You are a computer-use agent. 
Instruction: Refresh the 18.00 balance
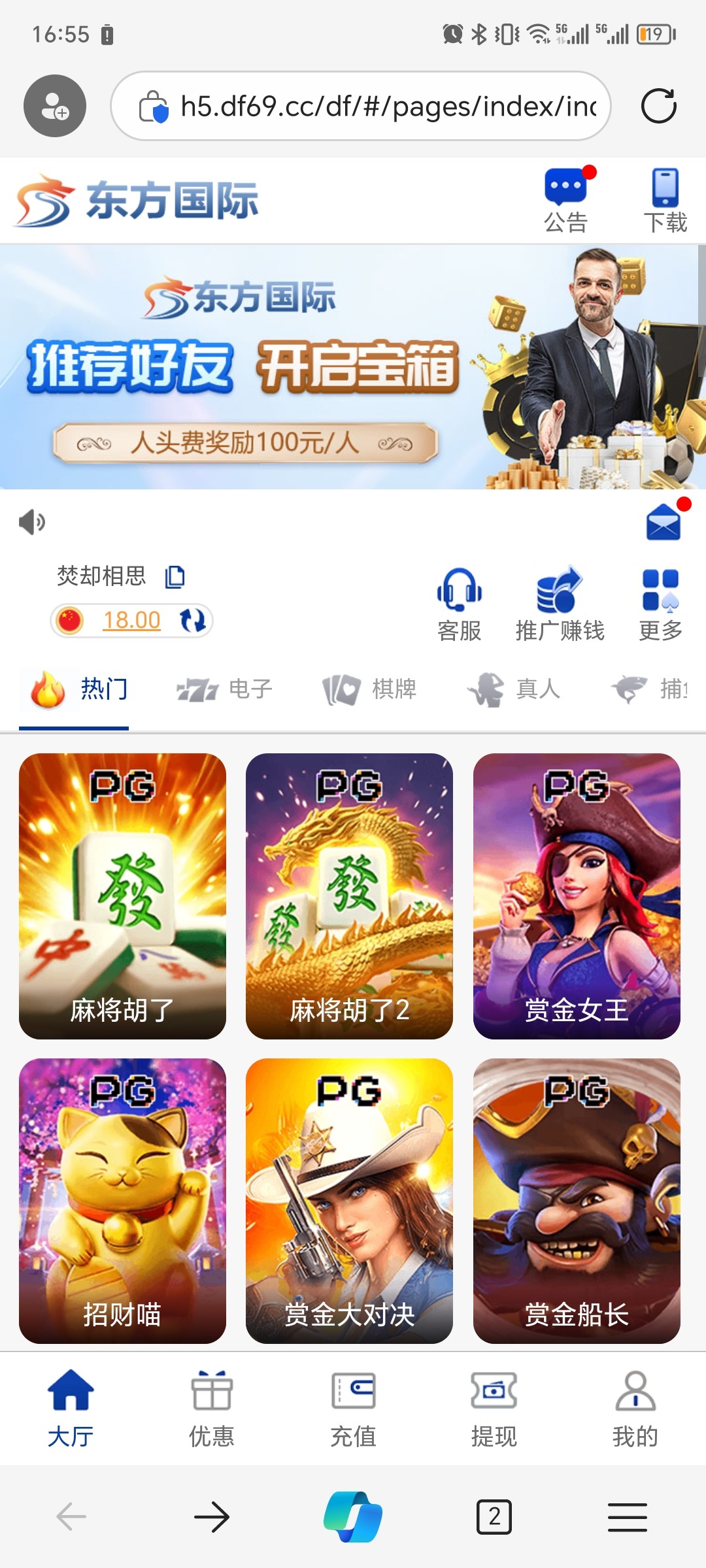pos(193,620)
